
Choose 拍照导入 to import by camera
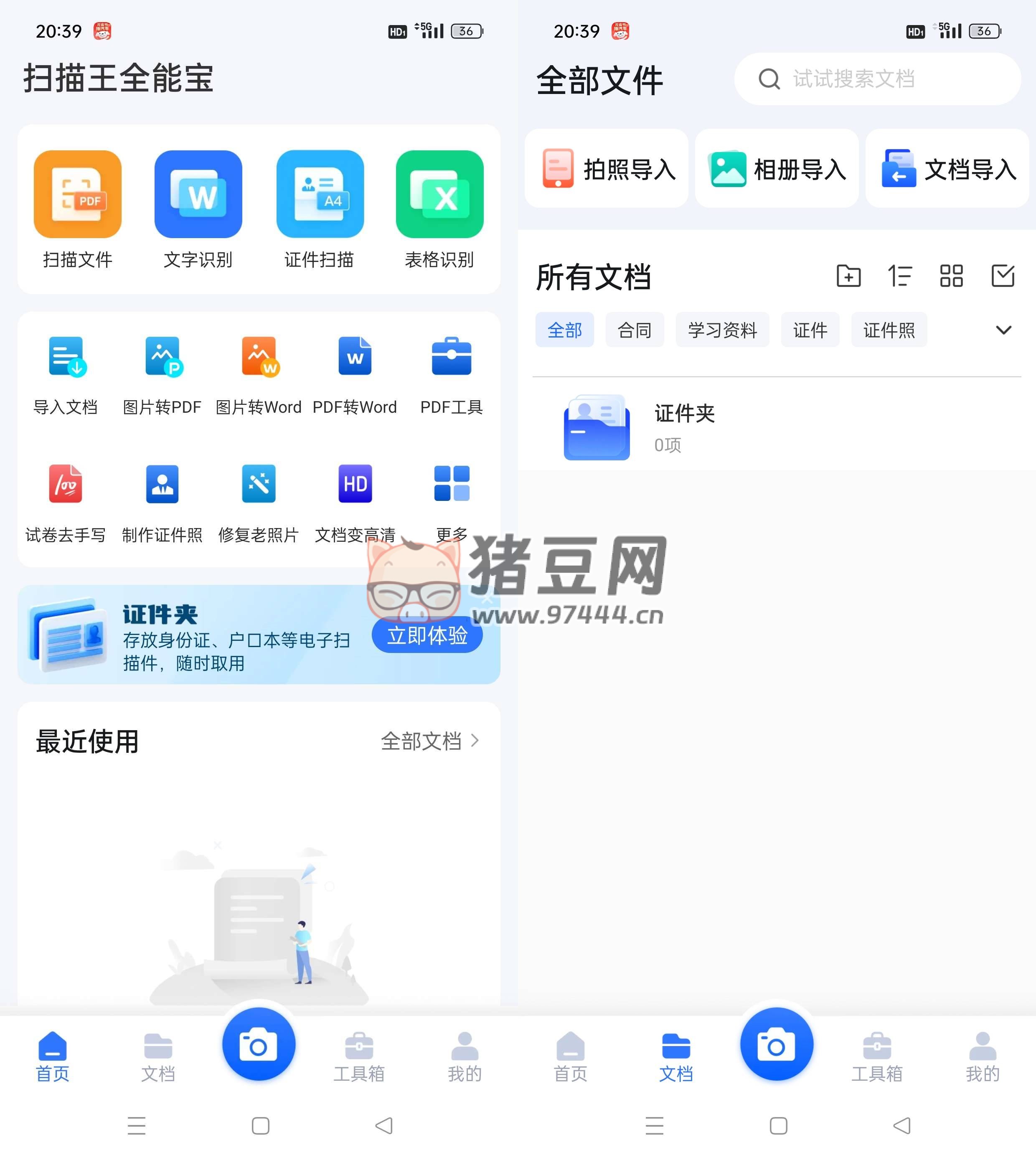point(606,168)
